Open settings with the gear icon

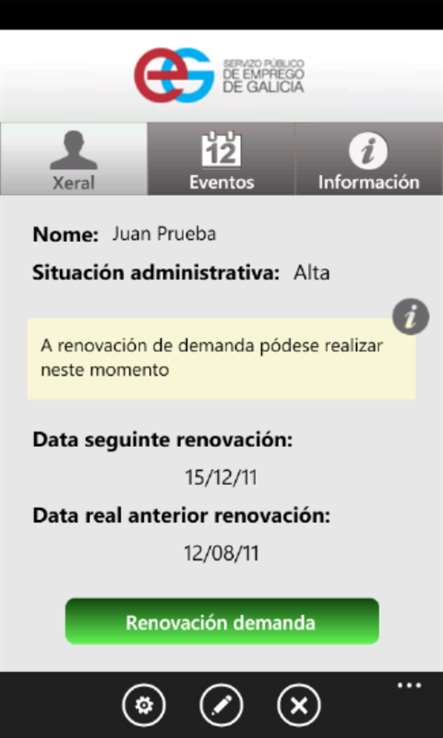[144, 705]
